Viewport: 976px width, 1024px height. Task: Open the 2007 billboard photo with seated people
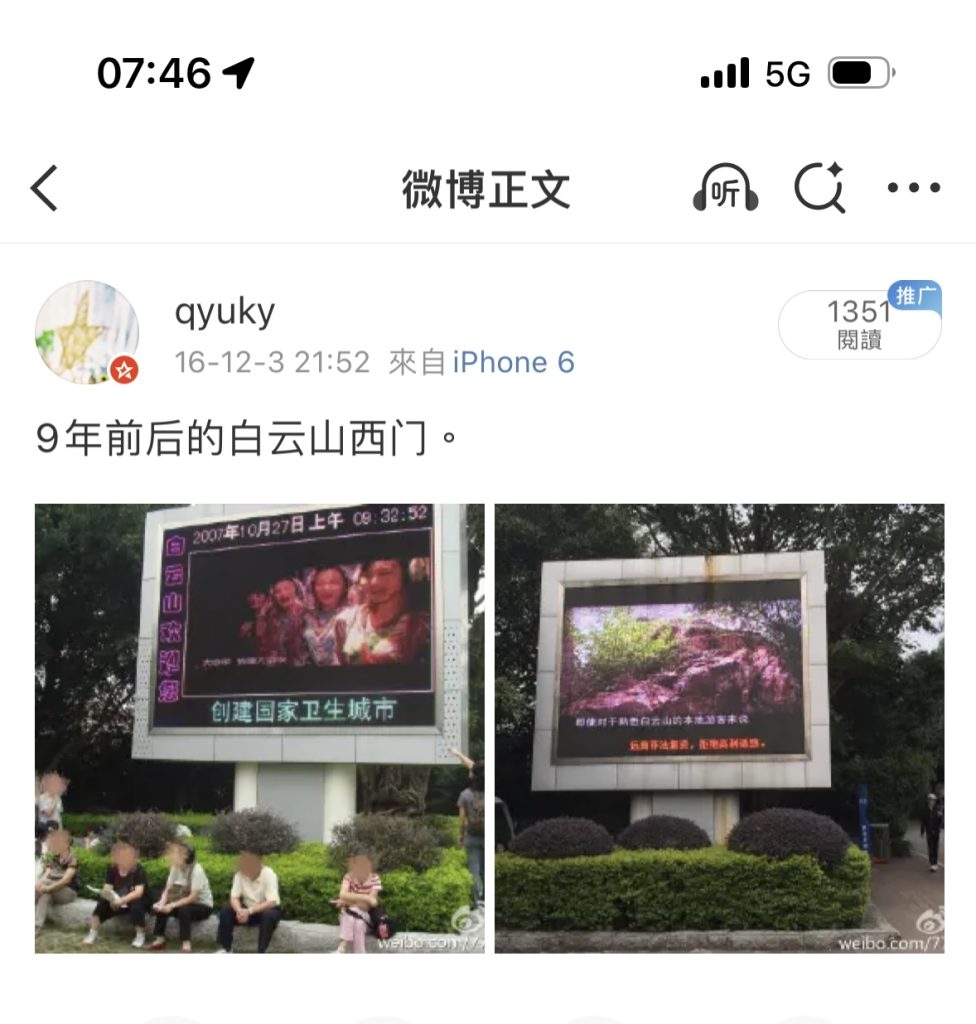pyautogui.click(x=259, y=728)
